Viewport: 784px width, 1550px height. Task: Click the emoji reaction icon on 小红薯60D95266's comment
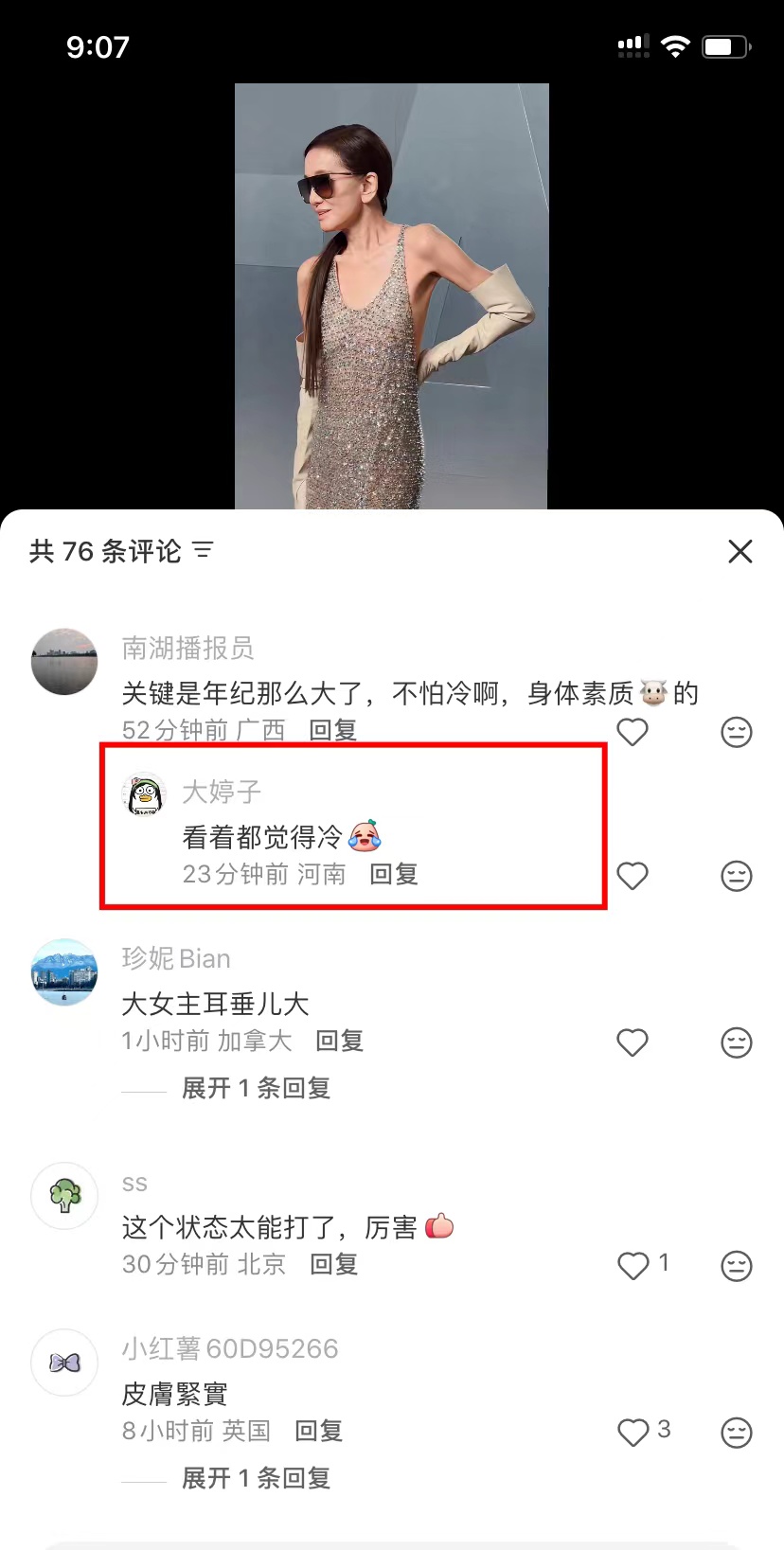(x=736, y=1433)
